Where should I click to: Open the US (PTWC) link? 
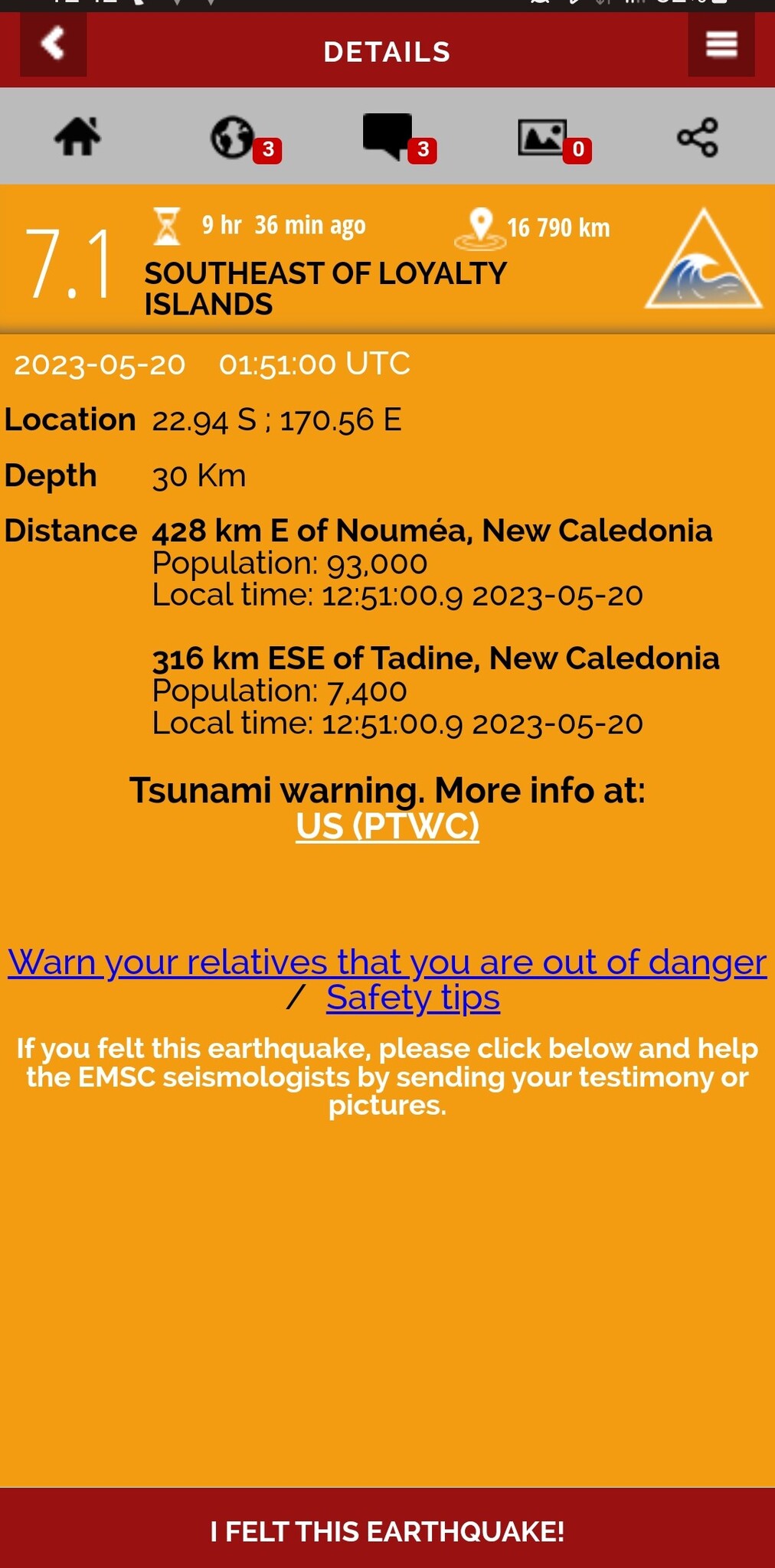[387, 825]
